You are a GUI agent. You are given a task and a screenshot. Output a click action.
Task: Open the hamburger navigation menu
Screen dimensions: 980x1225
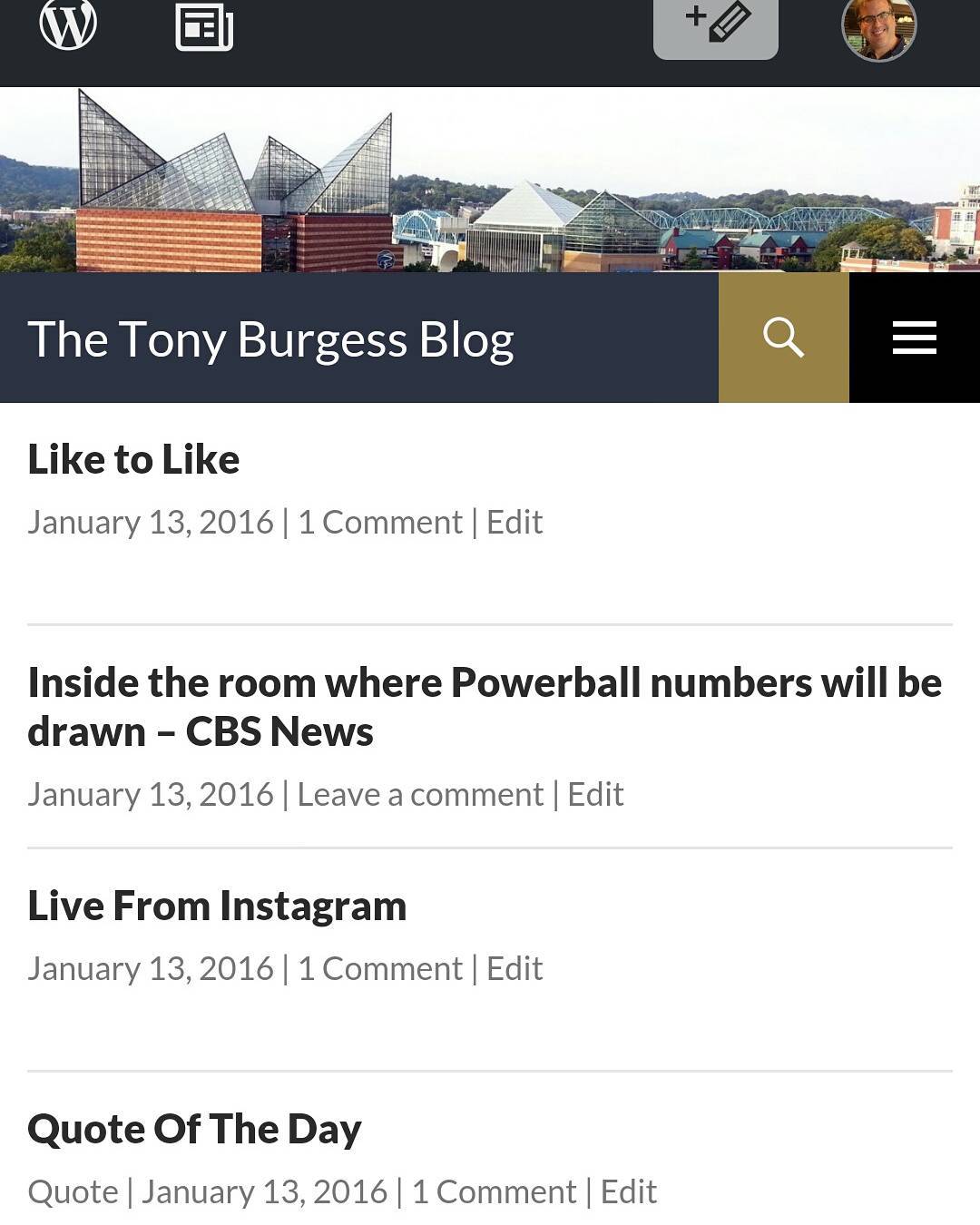pyautogui.click(x=915, y=338)
